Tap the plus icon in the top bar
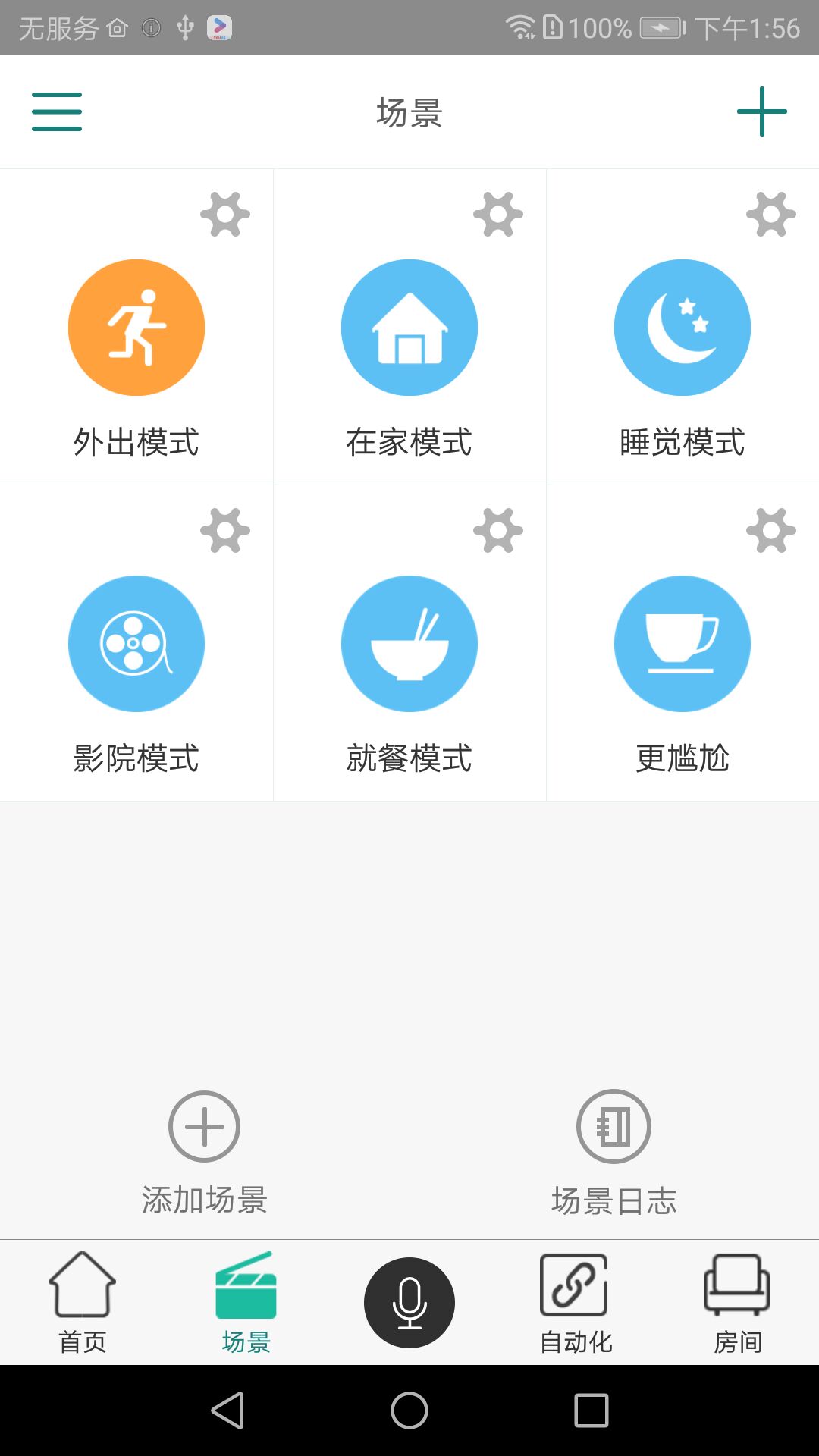The image size is (819, 1456). [x=761, y=111]
